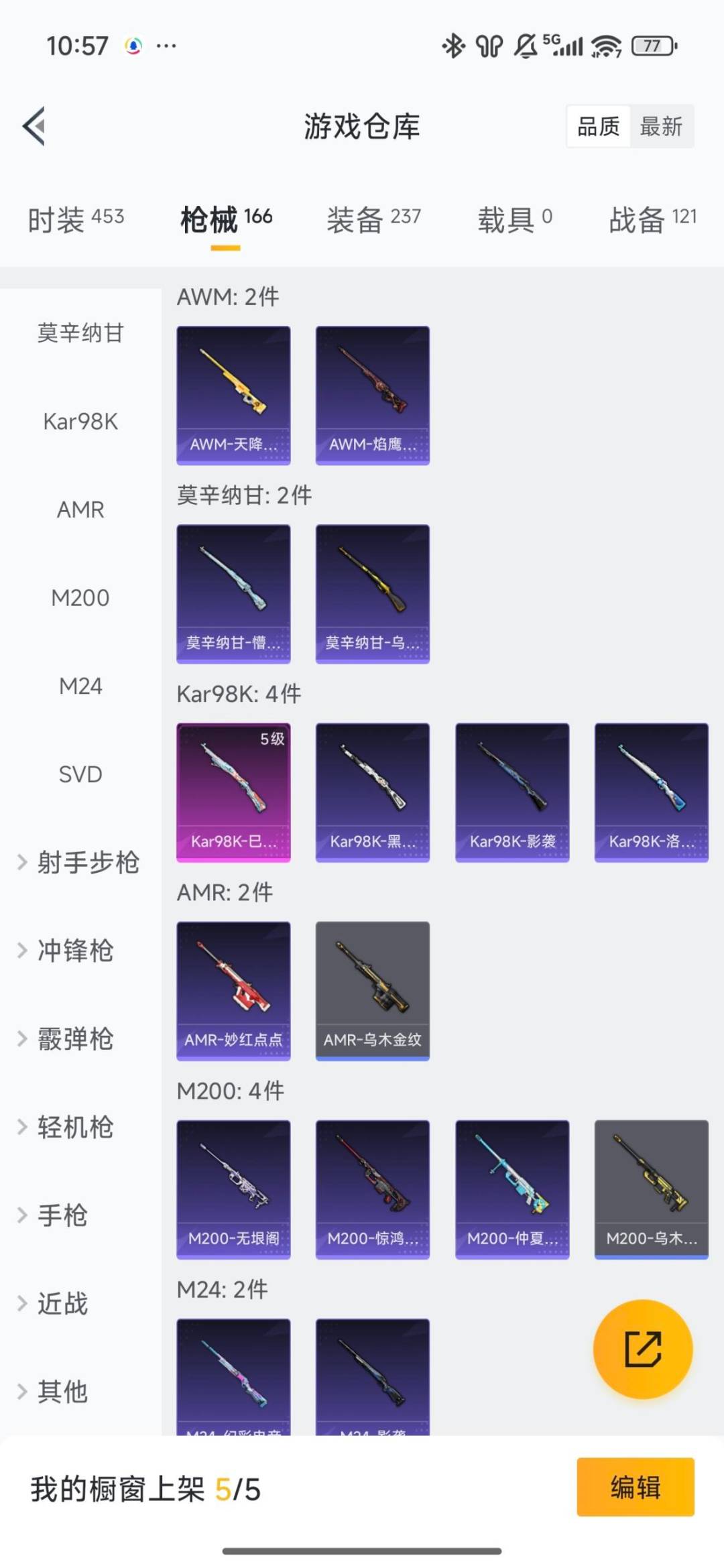The image size is (724, 1568).
Task: Tap the battery indicator showing 77
Action: pyautogui.click(x=652, y=46)
